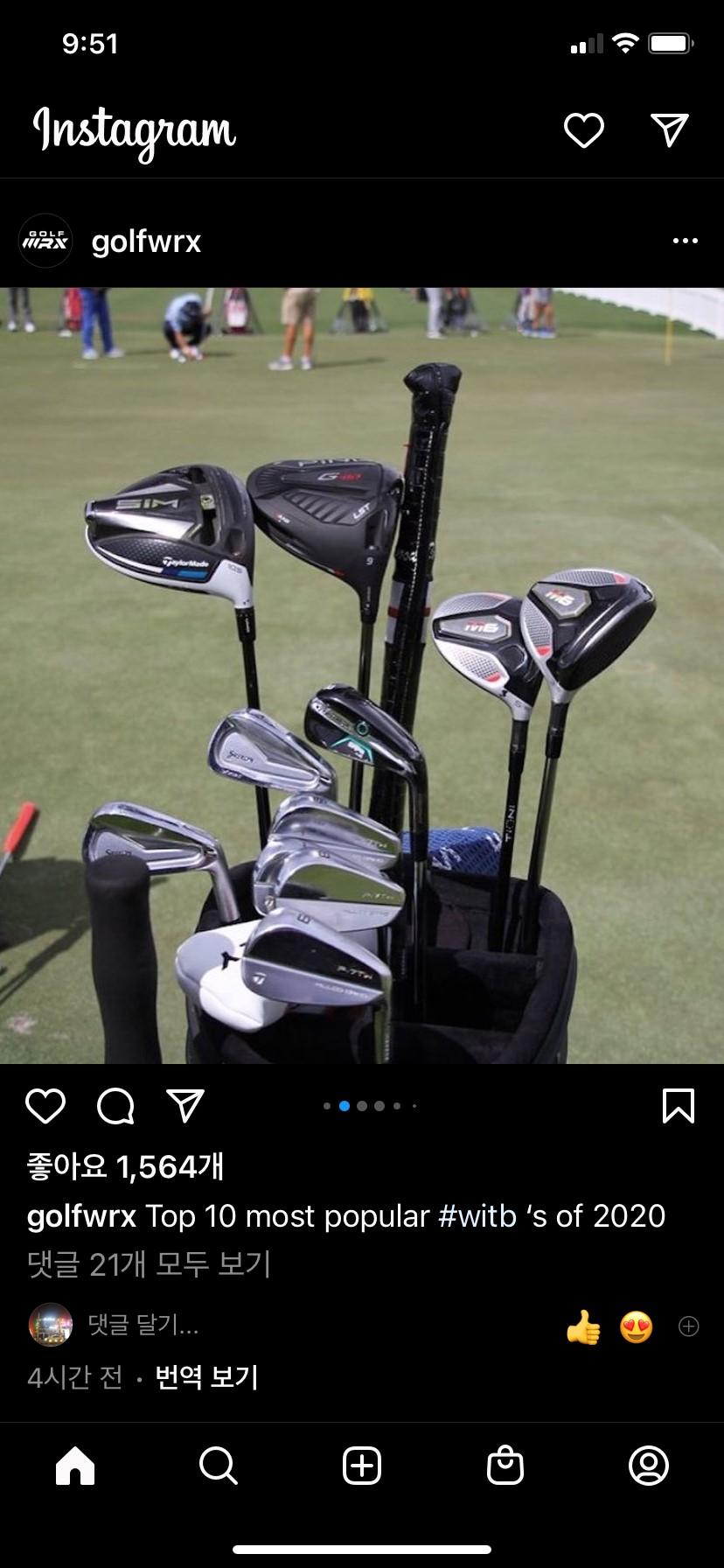
Task: Tap 번역 보기 to see translation
Action: tap(206, 1377)
